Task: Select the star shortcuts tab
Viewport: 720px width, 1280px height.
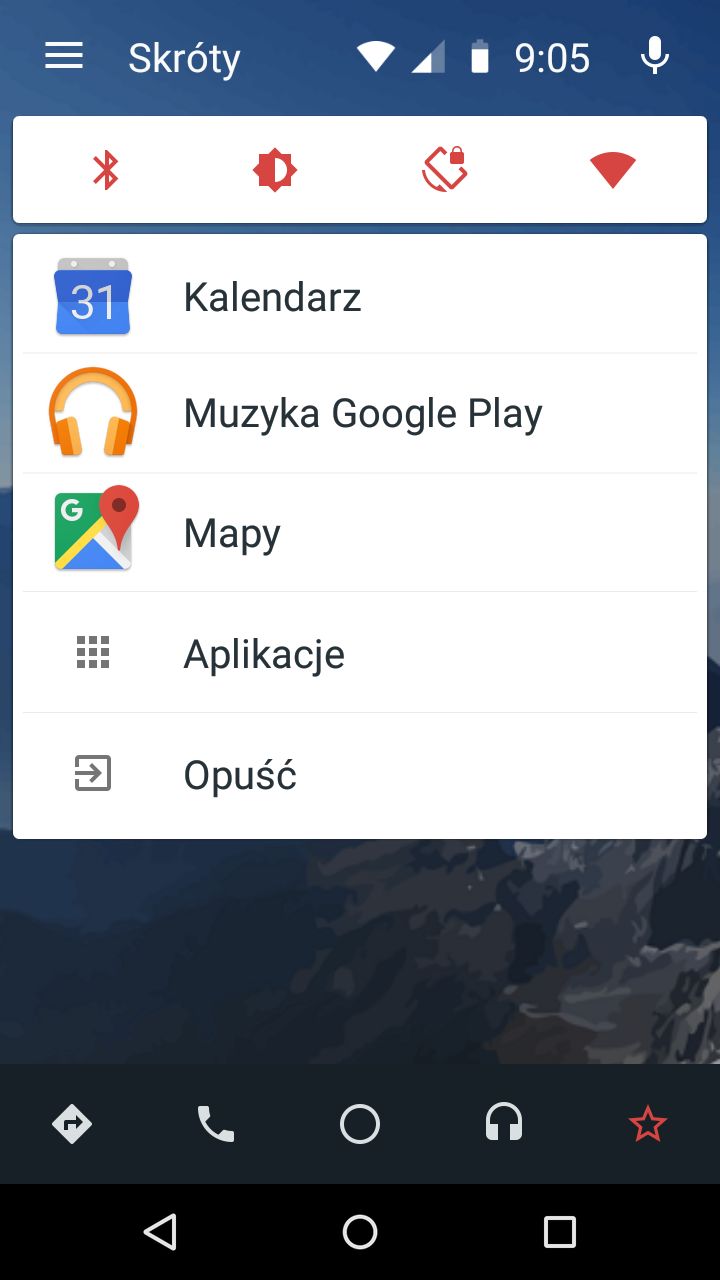Action: 648,1124
